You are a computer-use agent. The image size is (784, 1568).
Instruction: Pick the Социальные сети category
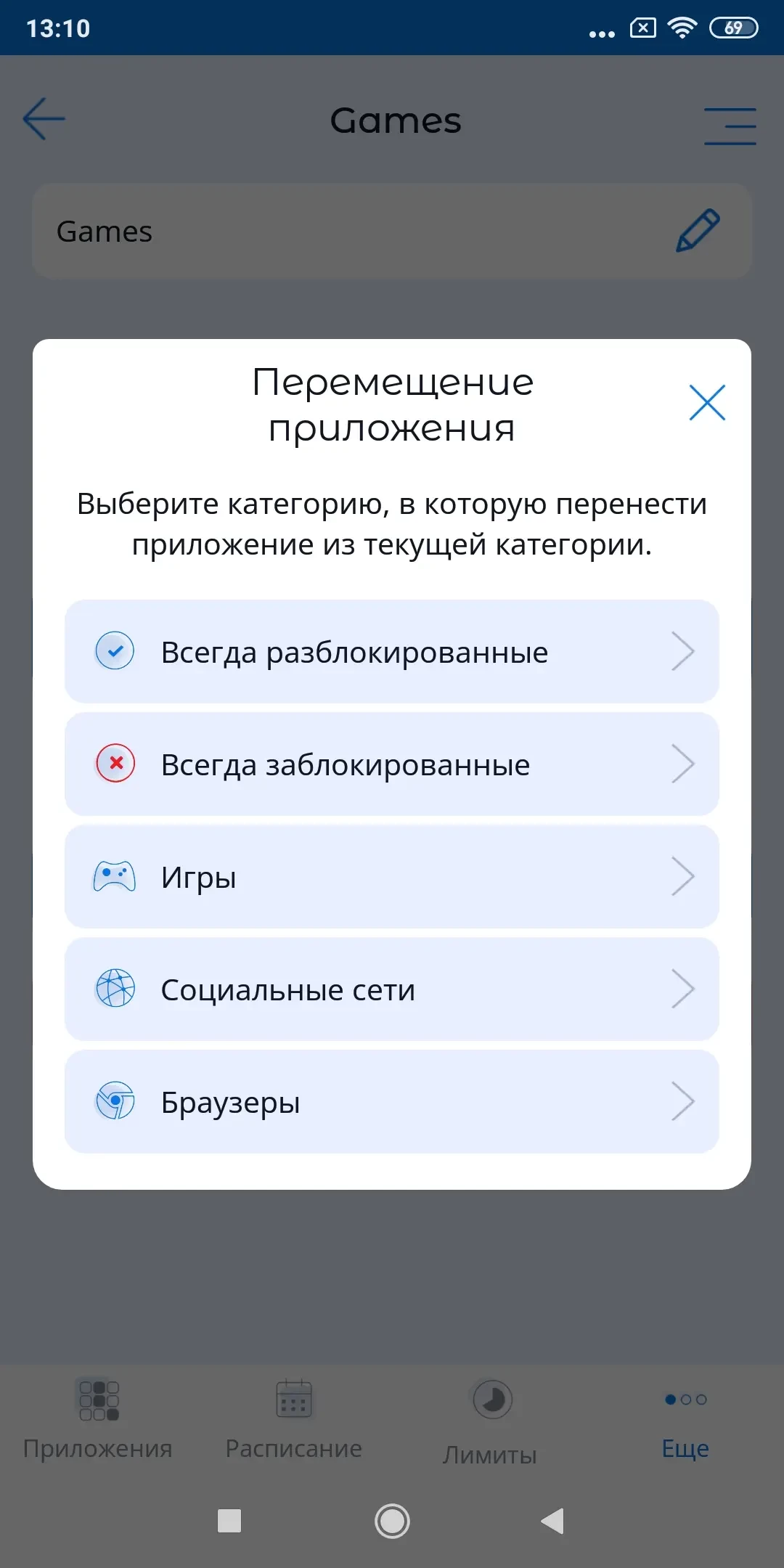[392, 989]
